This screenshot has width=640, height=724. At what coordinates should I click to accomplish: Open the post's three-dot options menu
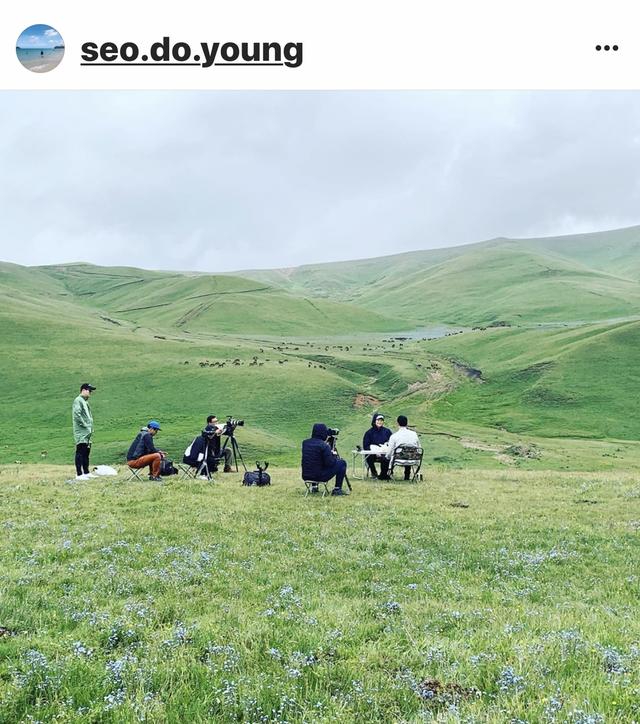(607, 48)
